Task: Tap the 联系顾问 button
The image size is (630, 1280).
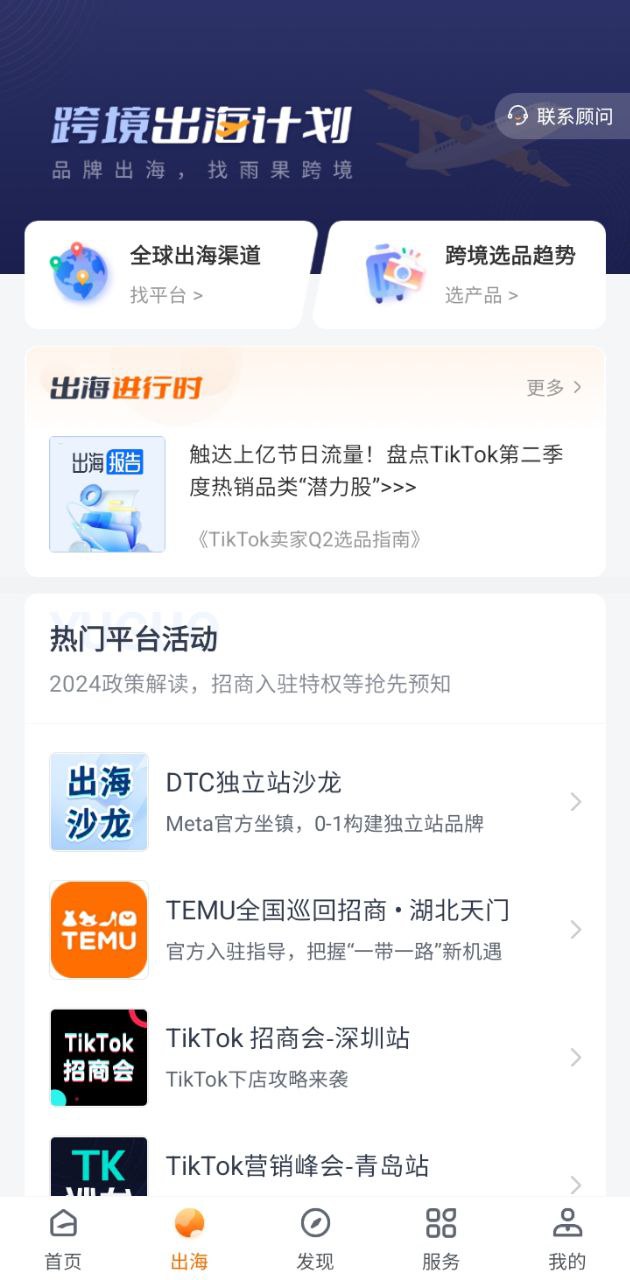Action: click(562, 116)
